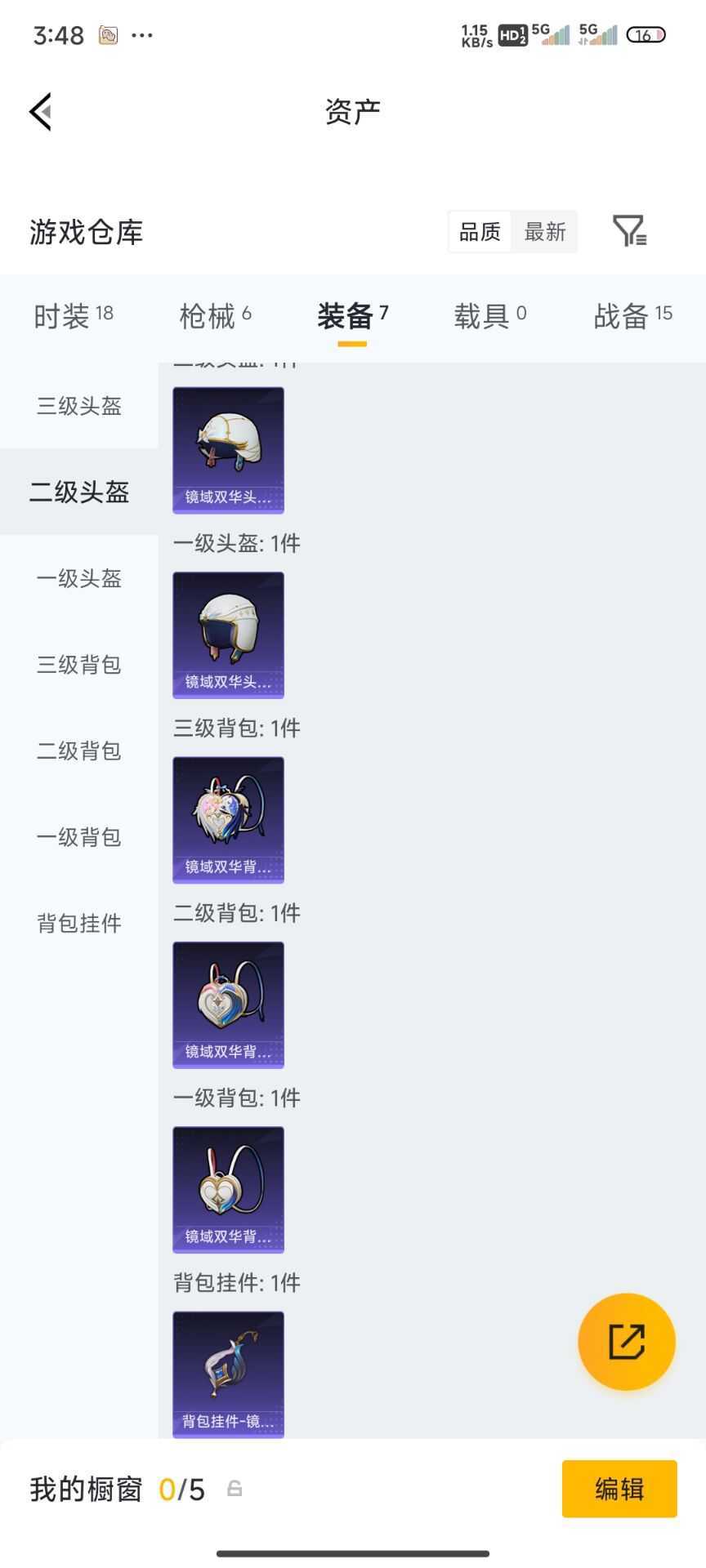Open the helmet item under 一级头盔: 1件
This screenshot has height=1568, width=706.
228,635
